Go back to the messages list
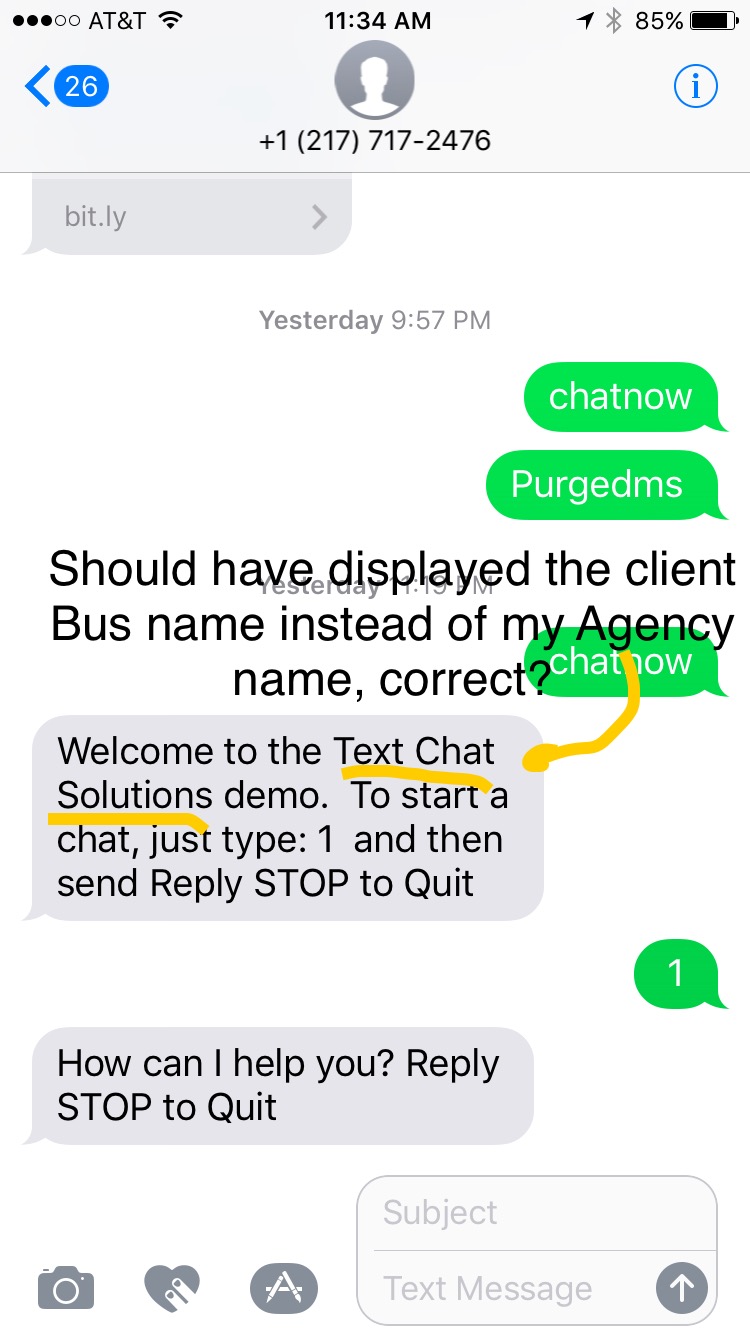The height and width of the screenshot is (1334, 750). click(66, 87)
